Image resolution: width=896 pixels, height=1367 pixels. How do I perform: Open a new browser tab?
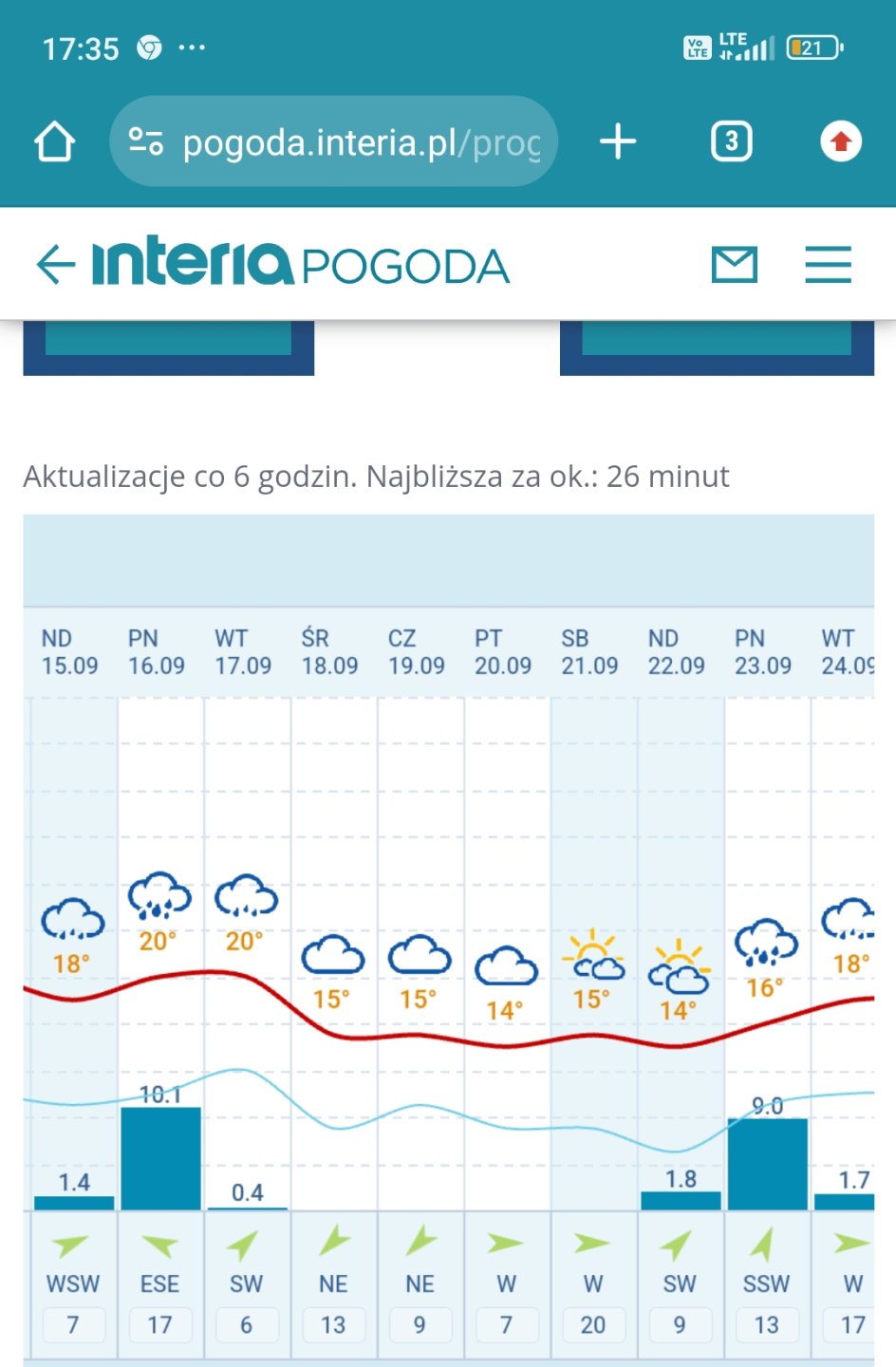pos(618,142)
